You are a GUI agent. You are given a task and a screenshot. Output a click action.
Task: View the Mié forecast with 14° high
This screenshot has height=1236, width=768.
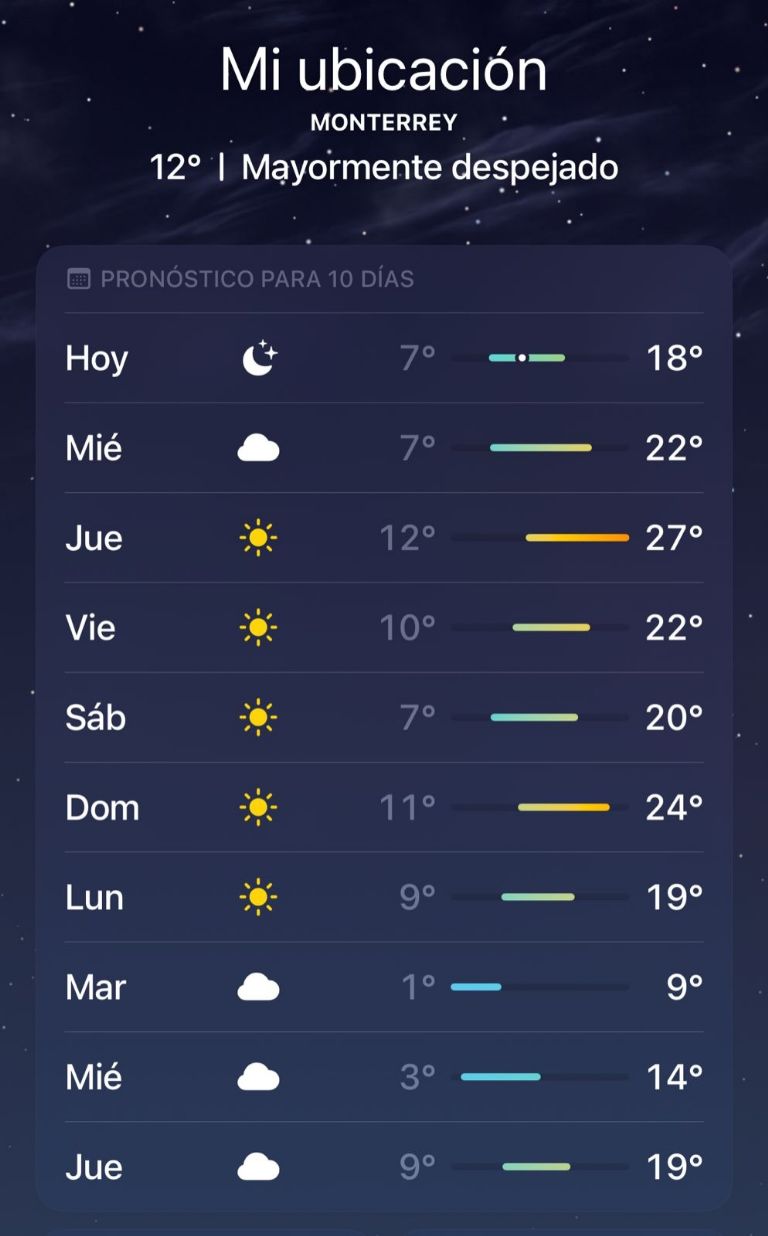(384, 1077)
